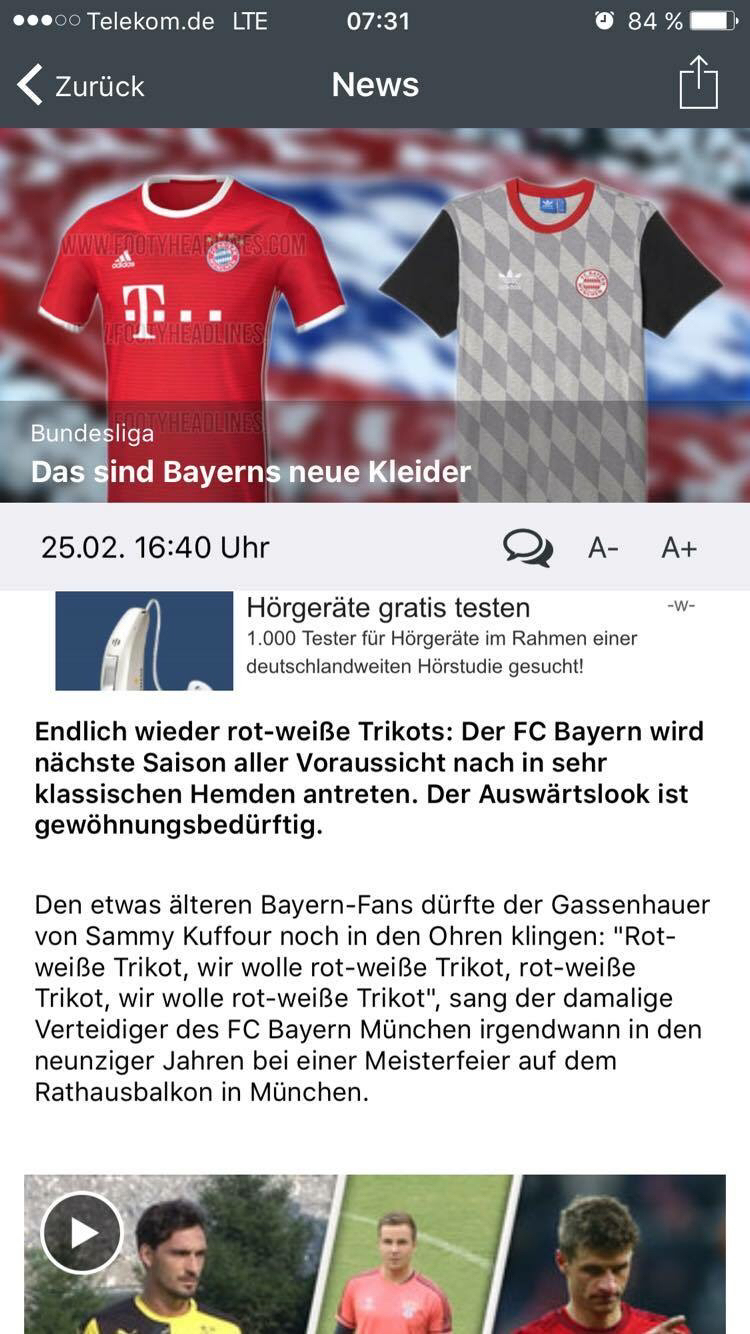Share this news article
This screenshot has width=750, height=1334.
point(699,82)
